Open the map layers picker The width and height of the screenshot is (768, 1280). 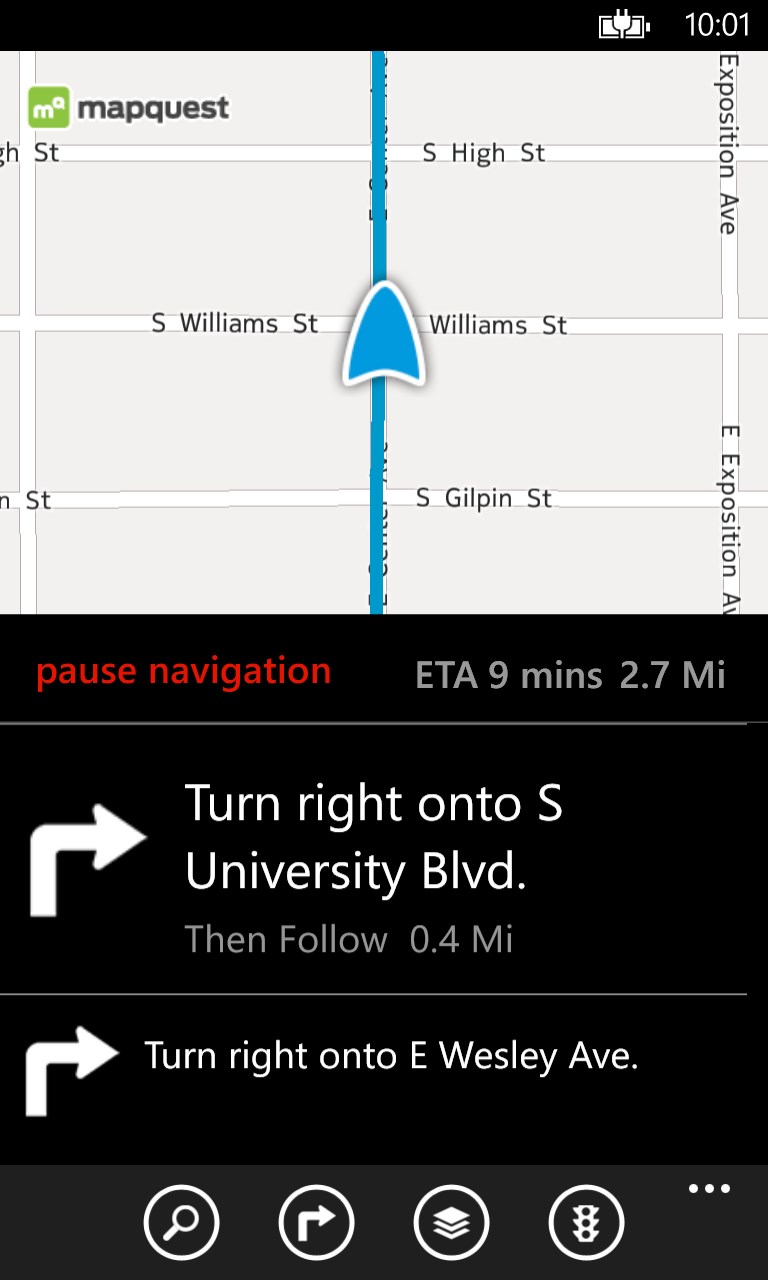[451, 1222]
